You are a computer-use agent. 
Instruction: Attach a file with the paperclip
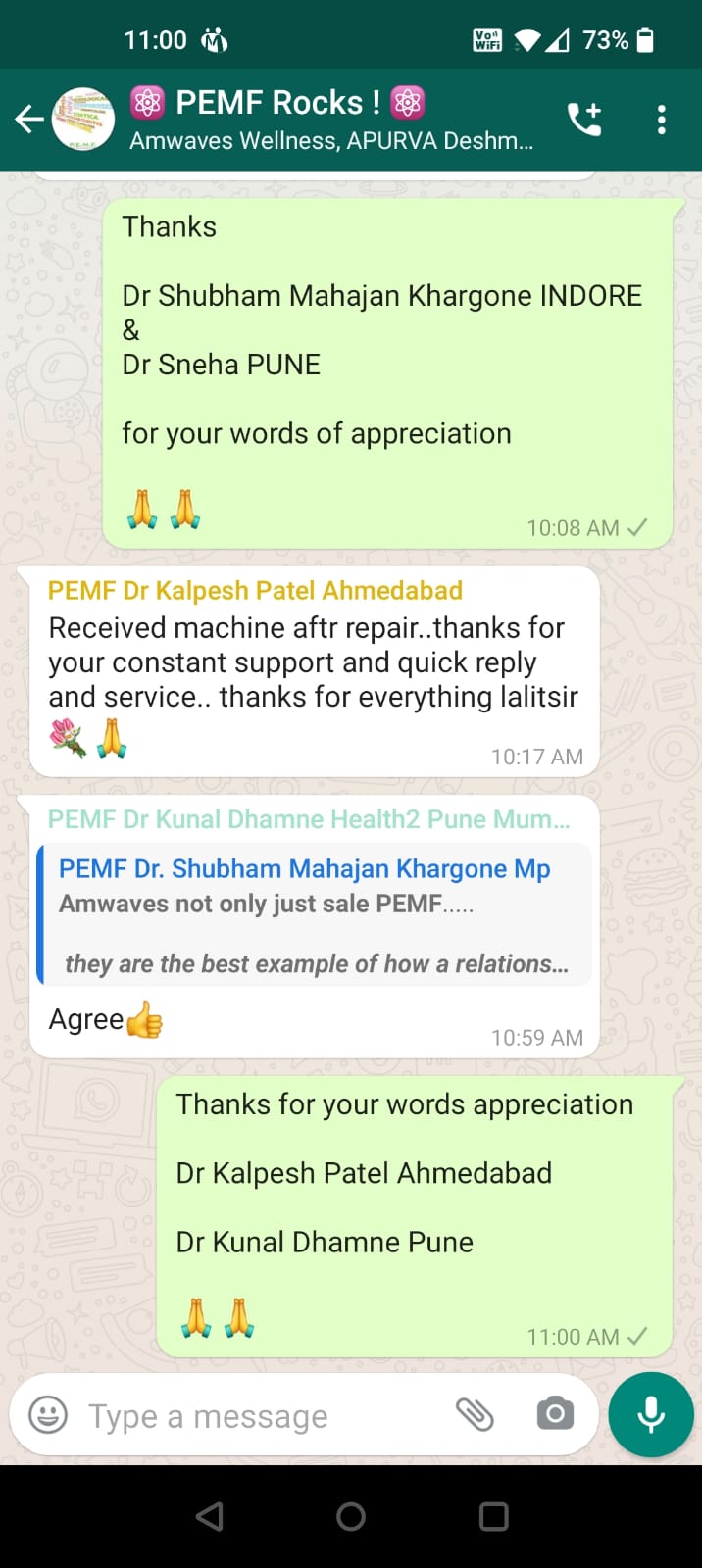tap(476, 1414)
